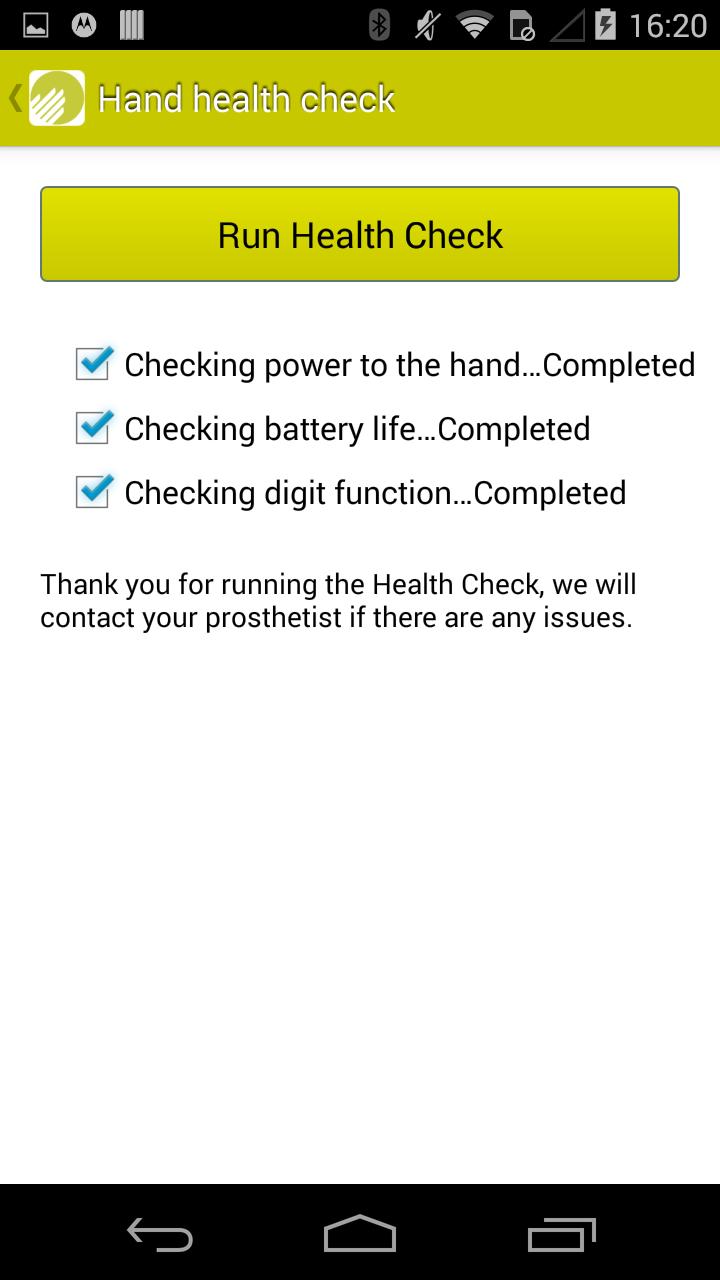Image resolution: width=720 pixels, height=1280 pixels.
Task: Go to the home screen
Action: 360,1235
